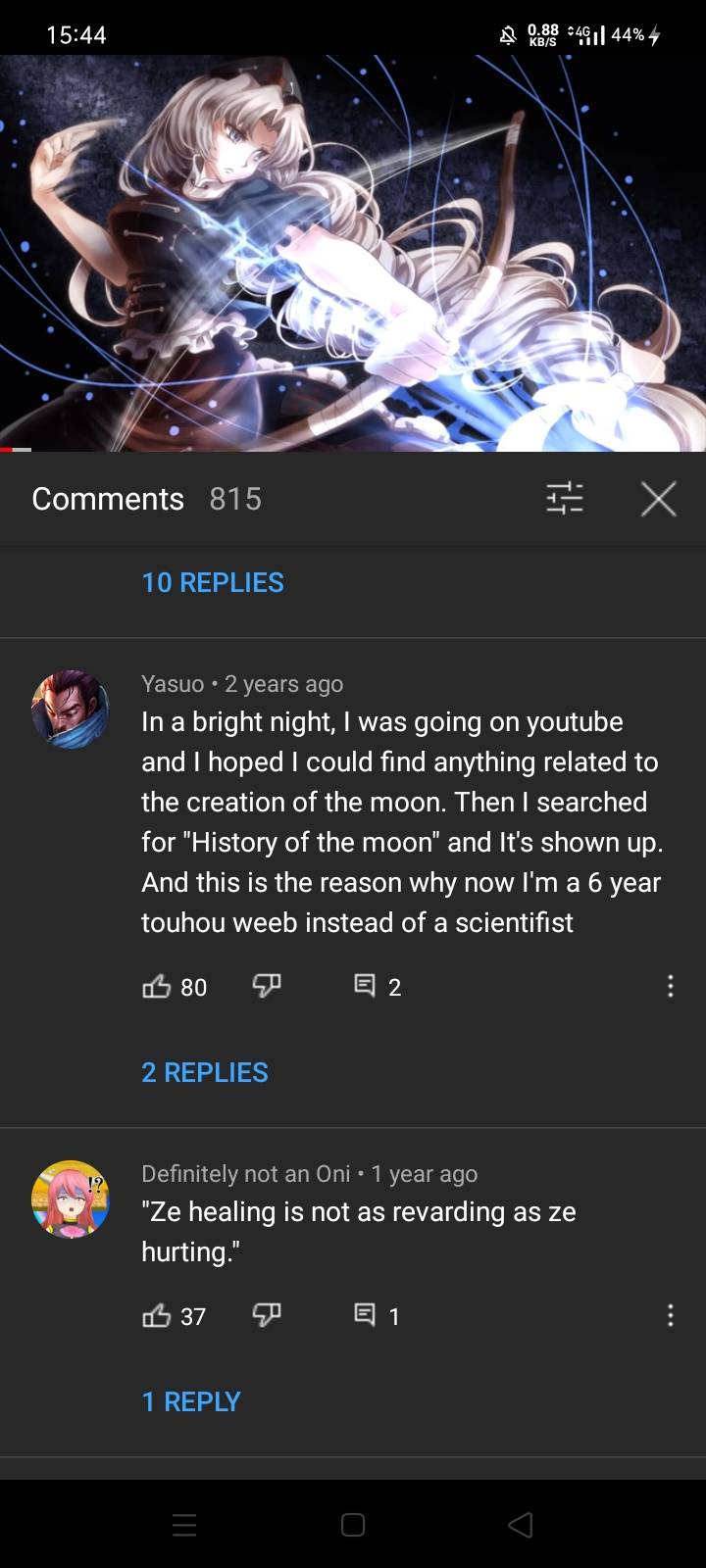Open overflow menu on Yasuo's comment
This screenshot has width=706, height=1568.
(x=670, y=986)
